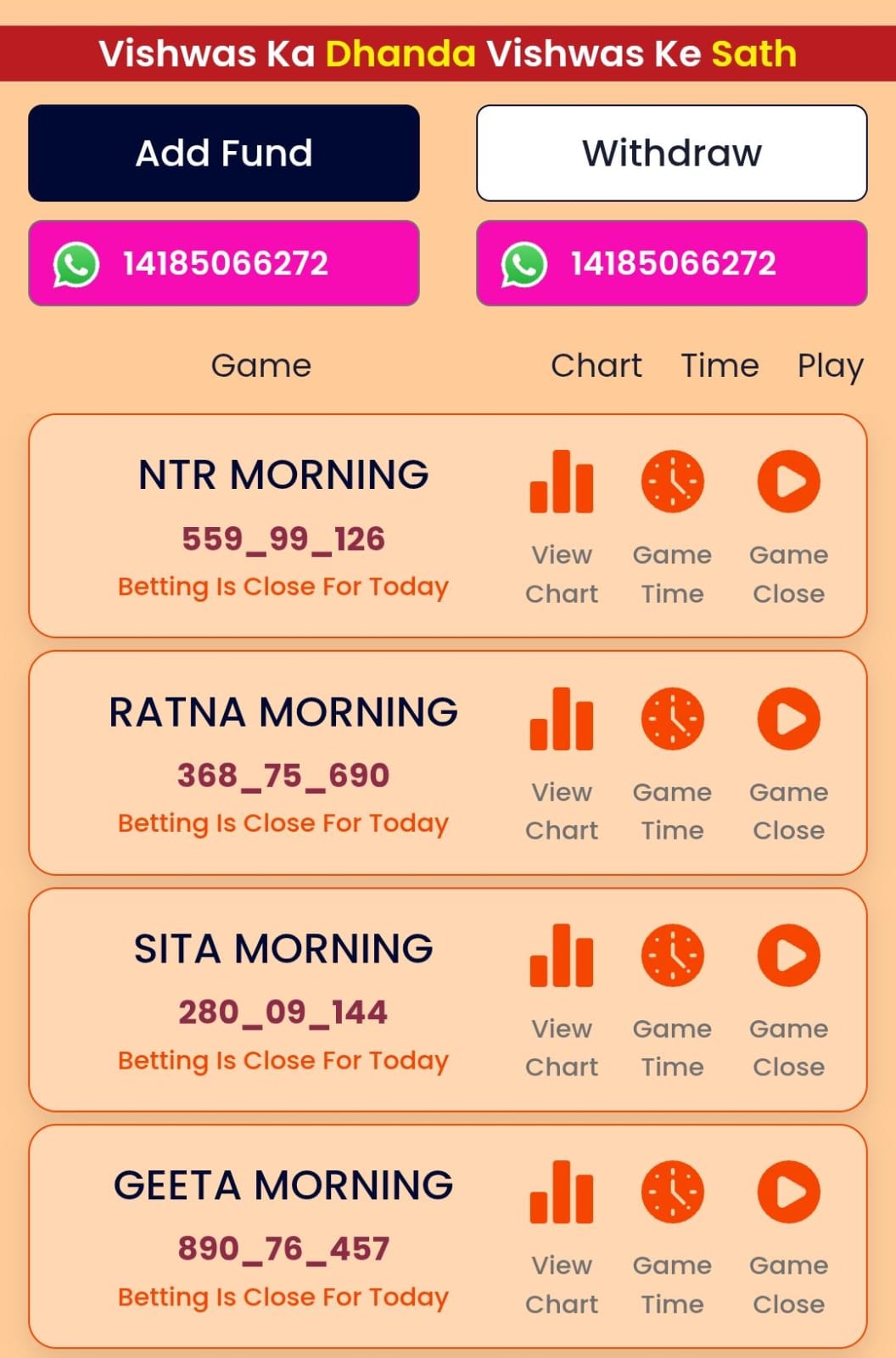Tap the play icon for SITA MORNING

point(788,956)
